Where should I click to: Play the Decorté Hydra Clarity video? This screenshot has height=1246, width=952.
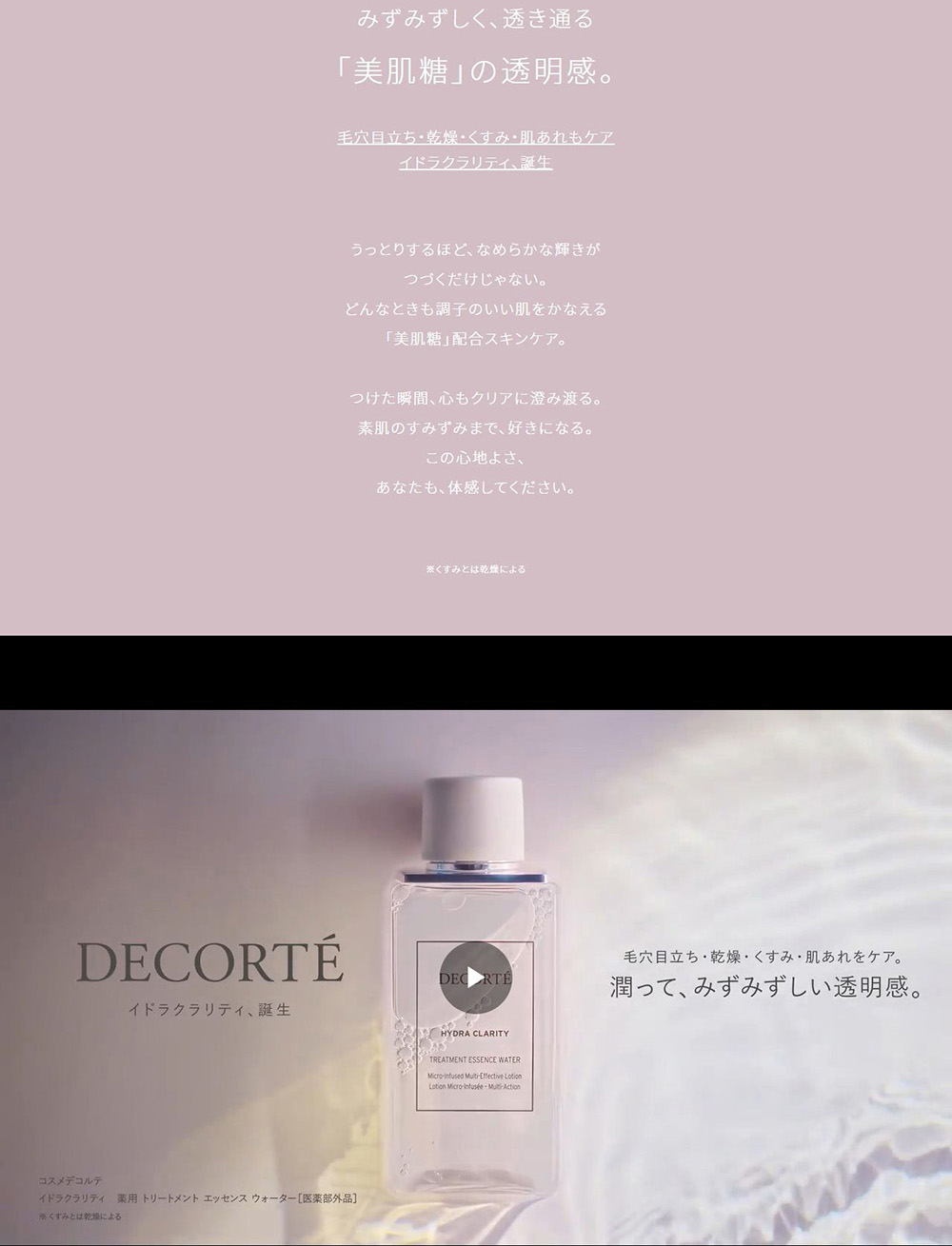(475, 977)
